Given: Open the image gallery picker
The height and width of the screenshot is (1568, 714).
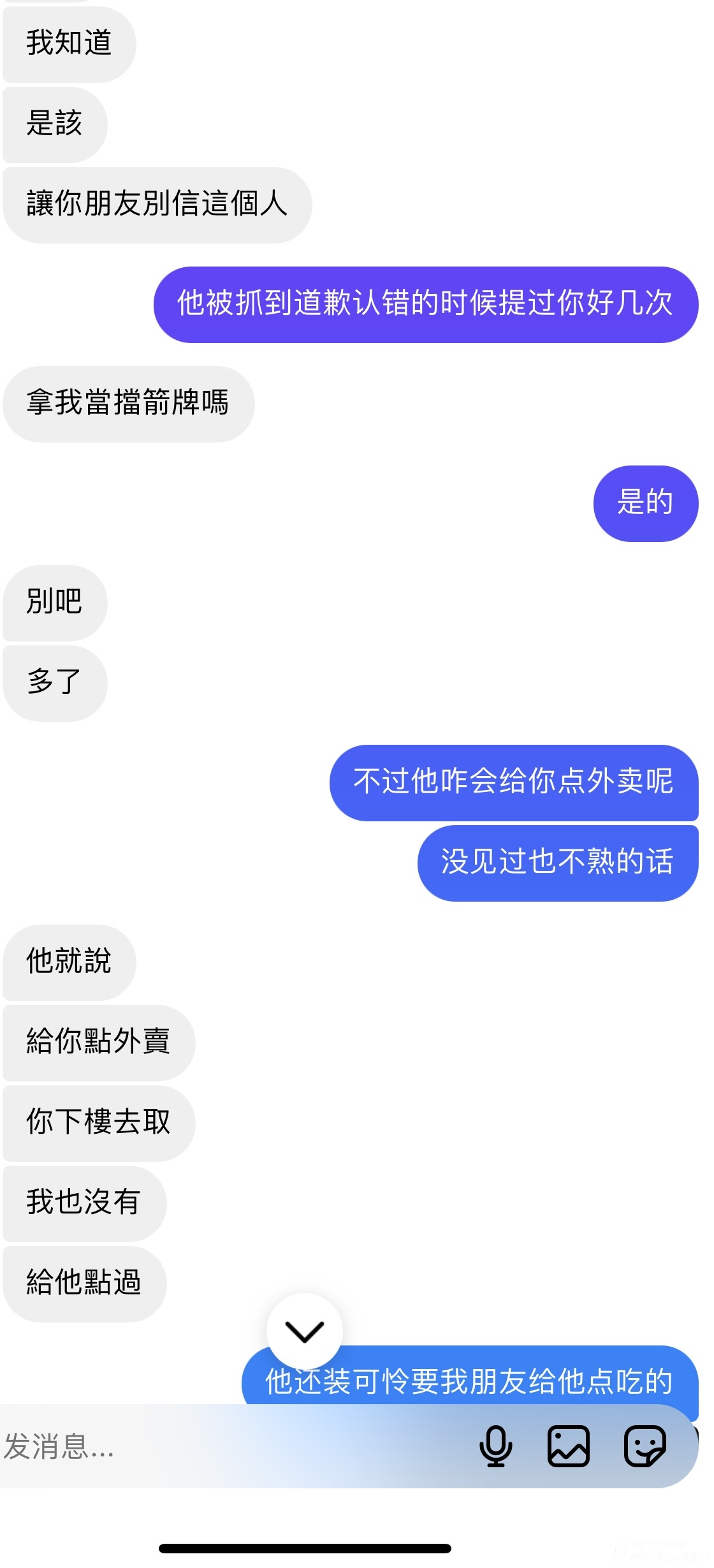Looking at the screenshot, I should click(568, 1446).
